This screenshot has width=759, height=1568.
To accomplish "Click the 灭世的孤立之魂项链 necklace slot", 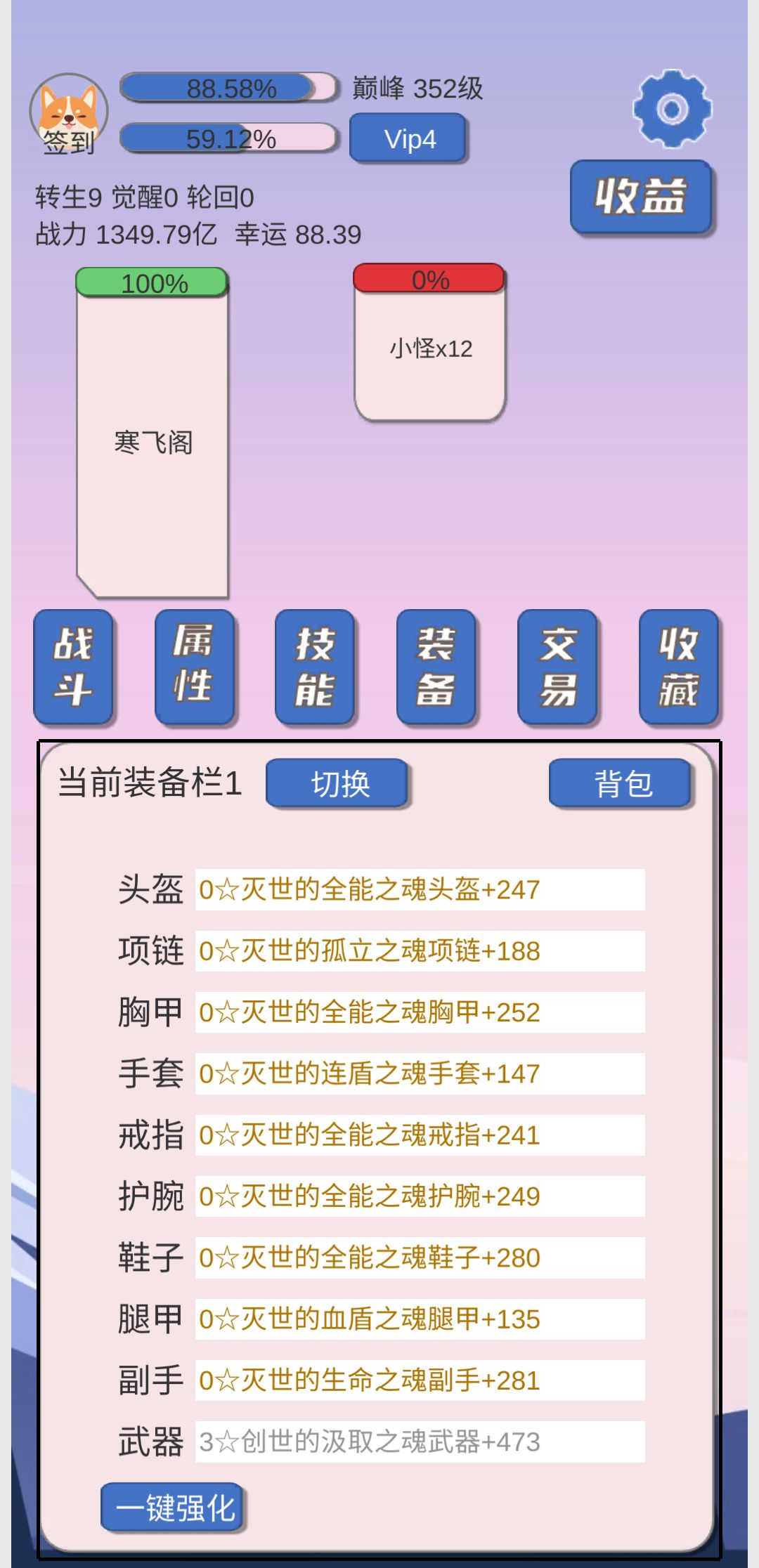I will click(422, 950).
